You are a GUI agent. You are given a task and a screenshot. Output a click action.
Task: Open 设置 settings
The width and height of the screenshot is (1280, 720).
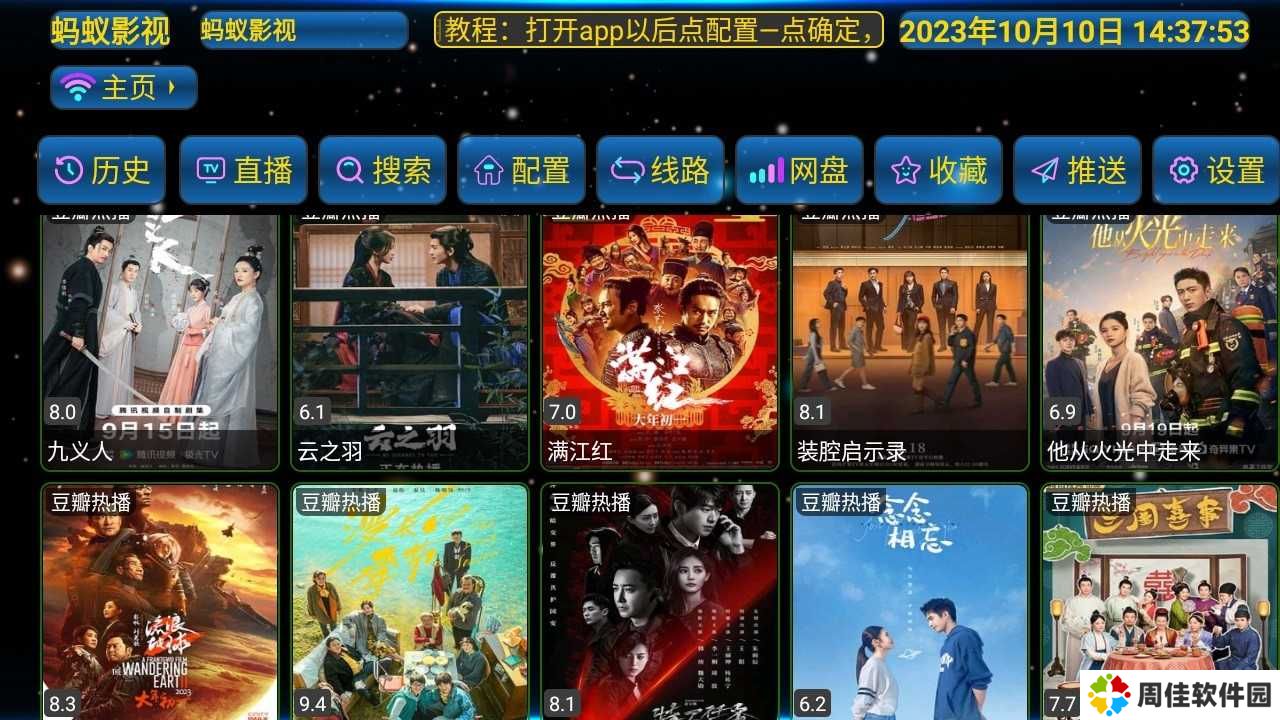pyautogui.click(x=1216, y=171)
